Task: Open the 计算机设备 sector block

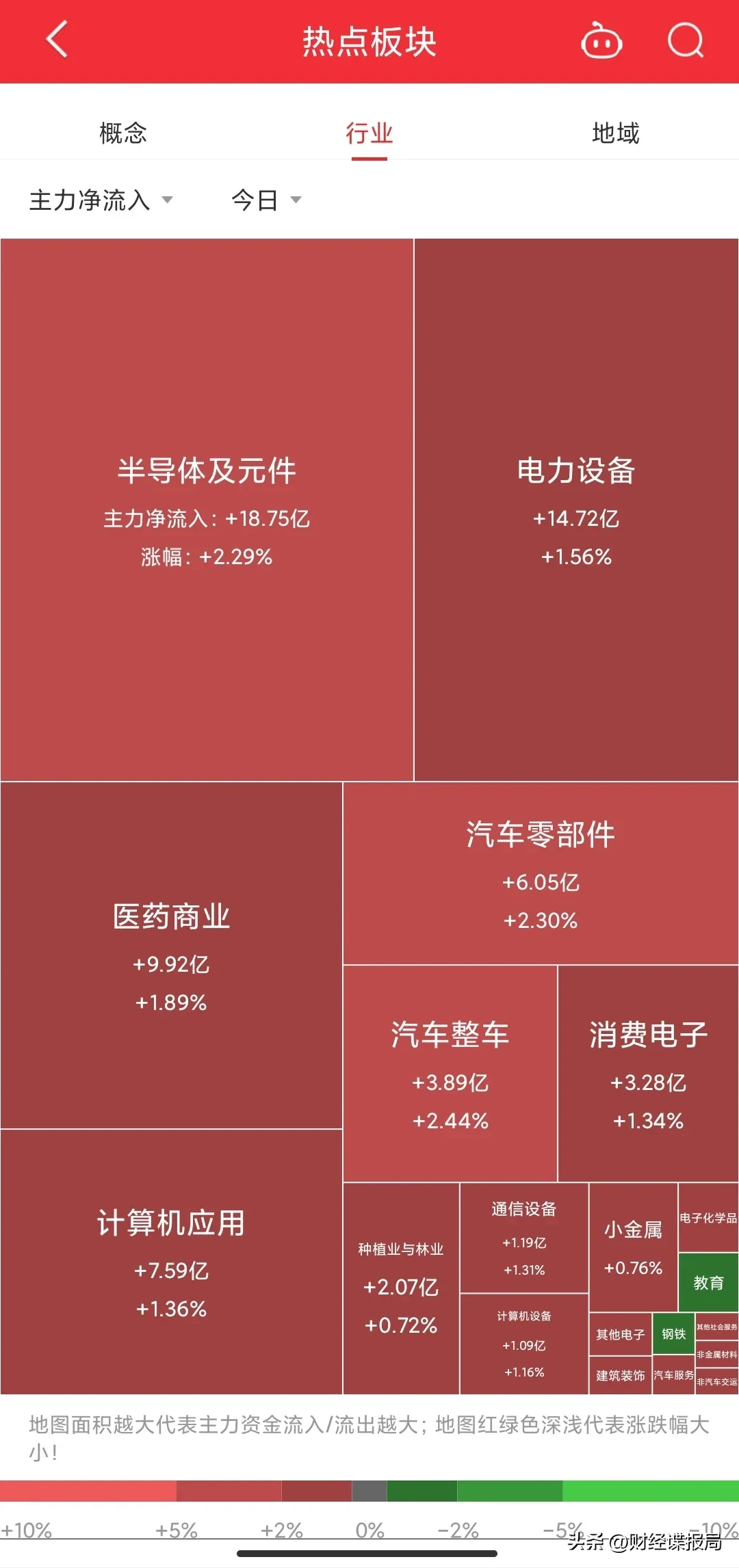Action: tap(524, 1344)
